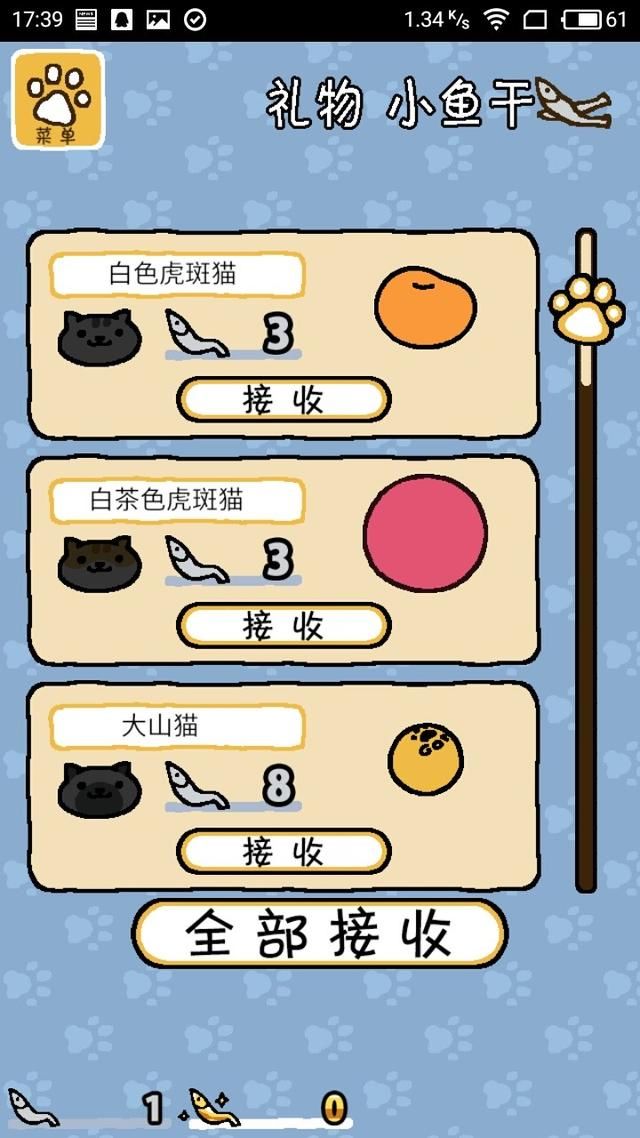Tap 全部接收 to accept all gifts

click(x=320, y=933)
